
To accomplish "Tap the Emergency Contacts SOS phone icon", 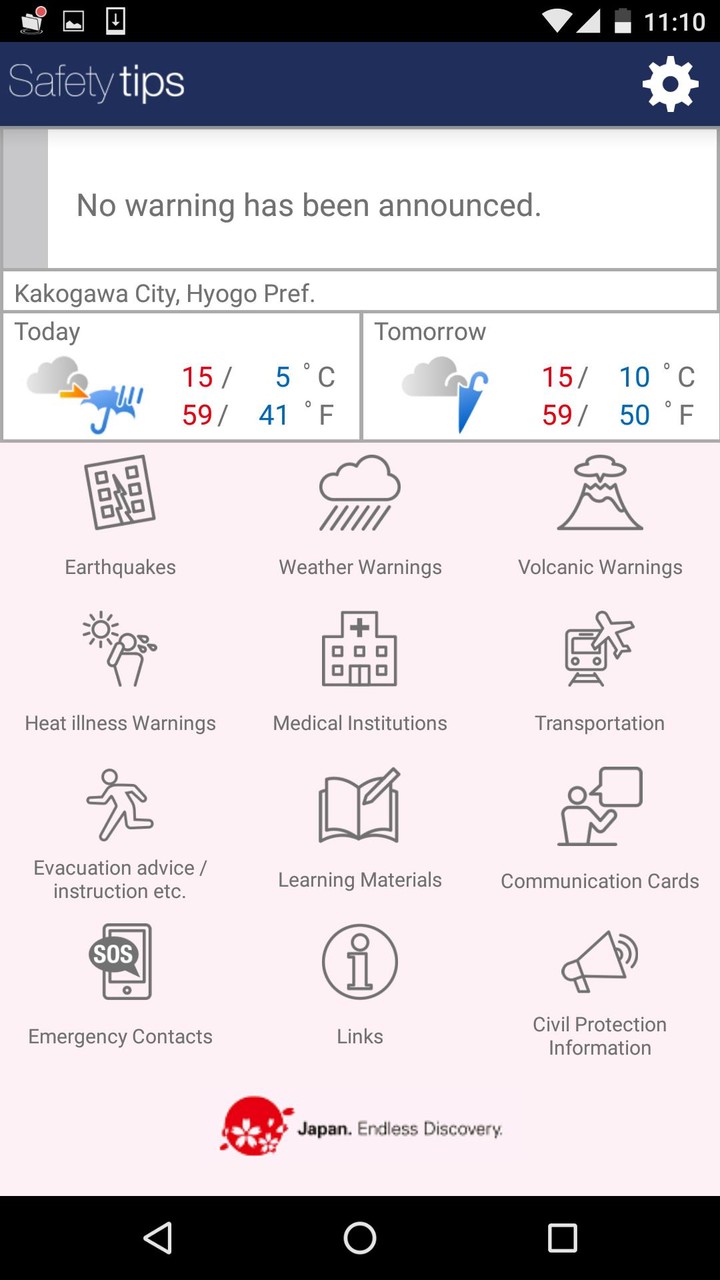I will coord(120,960).
